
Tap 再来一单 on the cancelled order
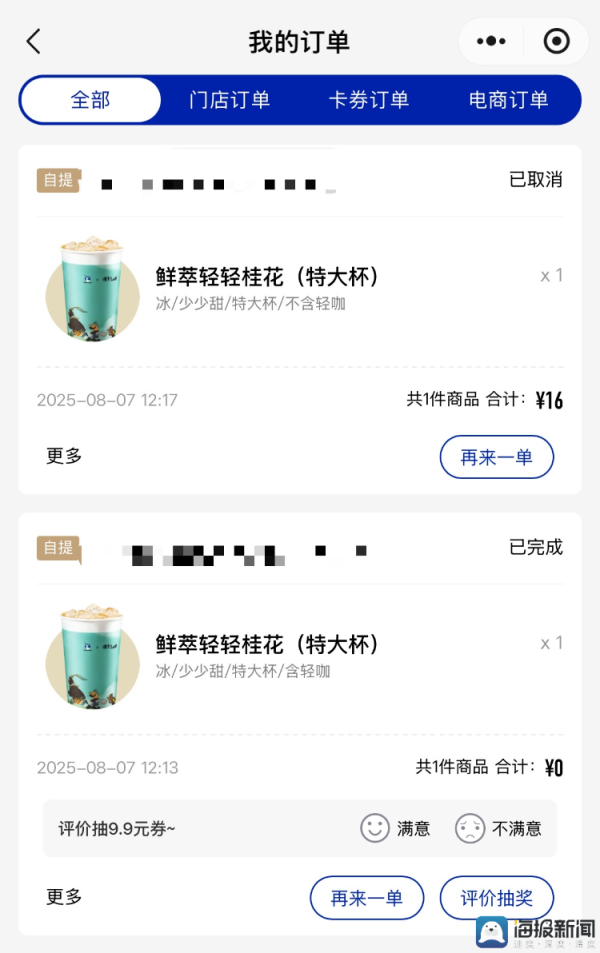[496, 458]
